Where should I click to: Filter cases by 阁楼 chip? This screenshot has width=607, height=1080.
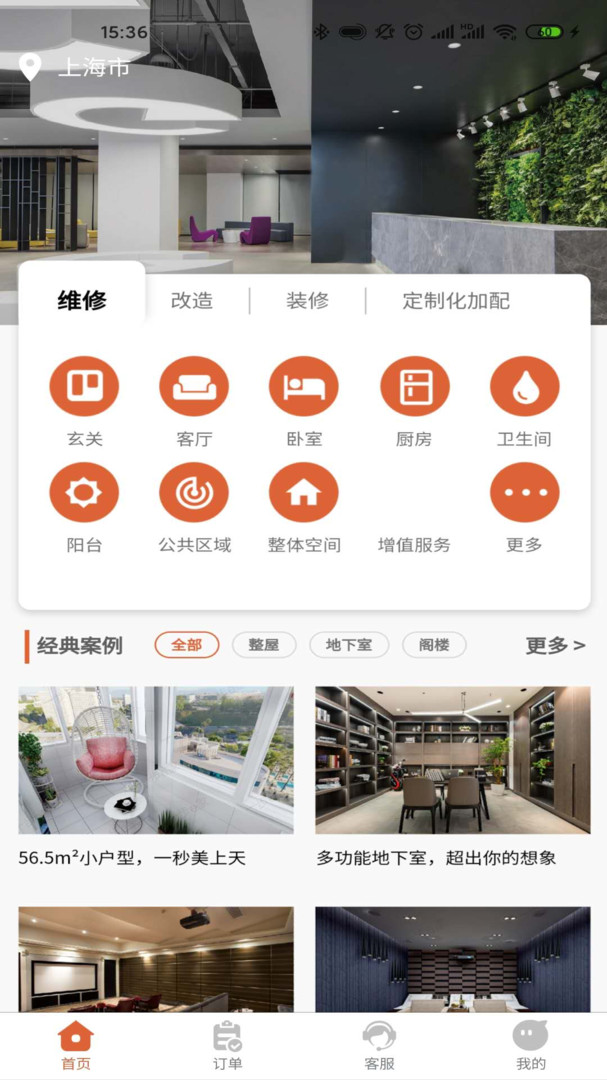click(x=434, y=645)
